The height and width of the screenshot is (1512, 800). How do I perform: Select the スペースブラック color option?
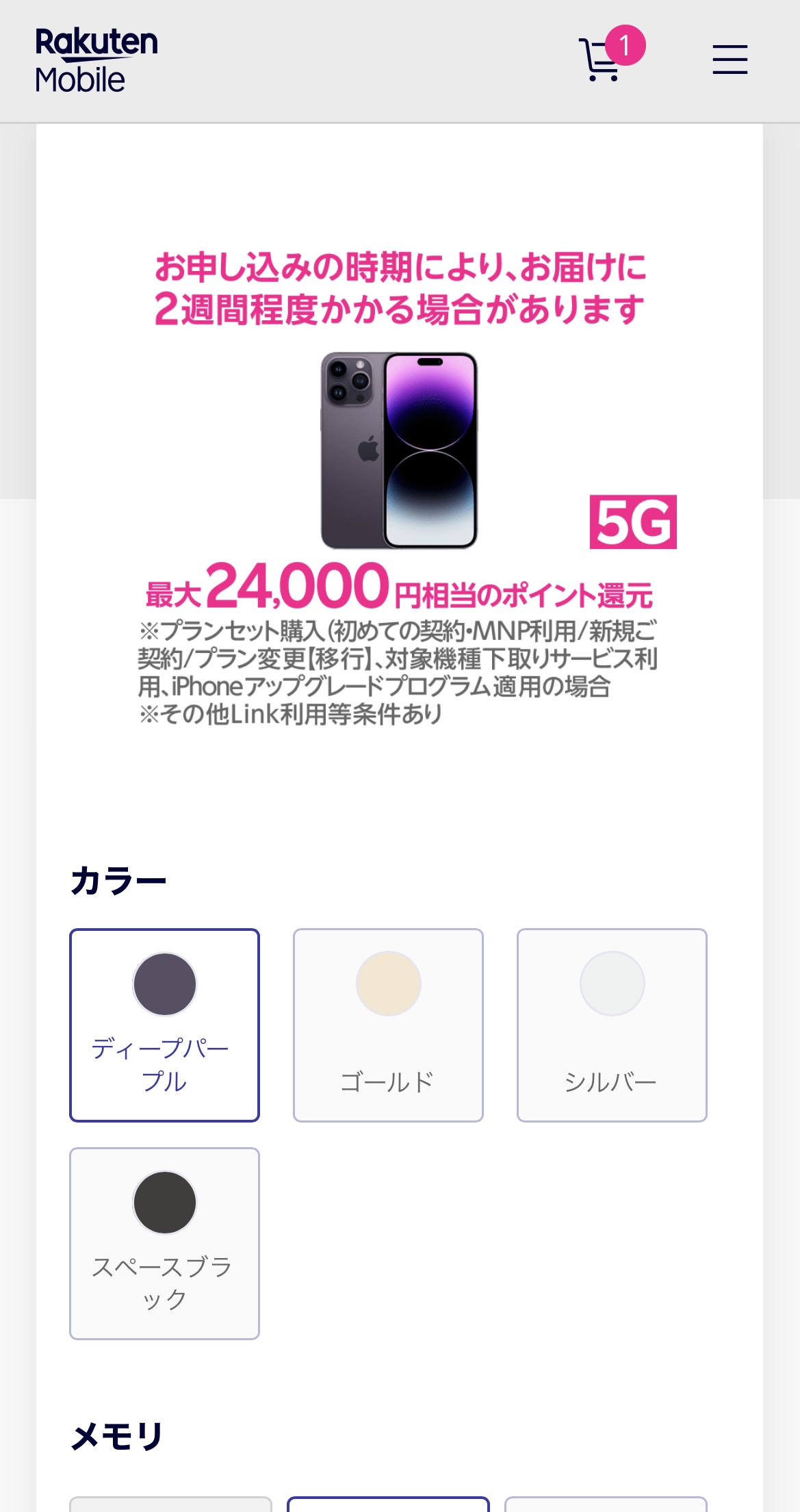click(164, 1243)
